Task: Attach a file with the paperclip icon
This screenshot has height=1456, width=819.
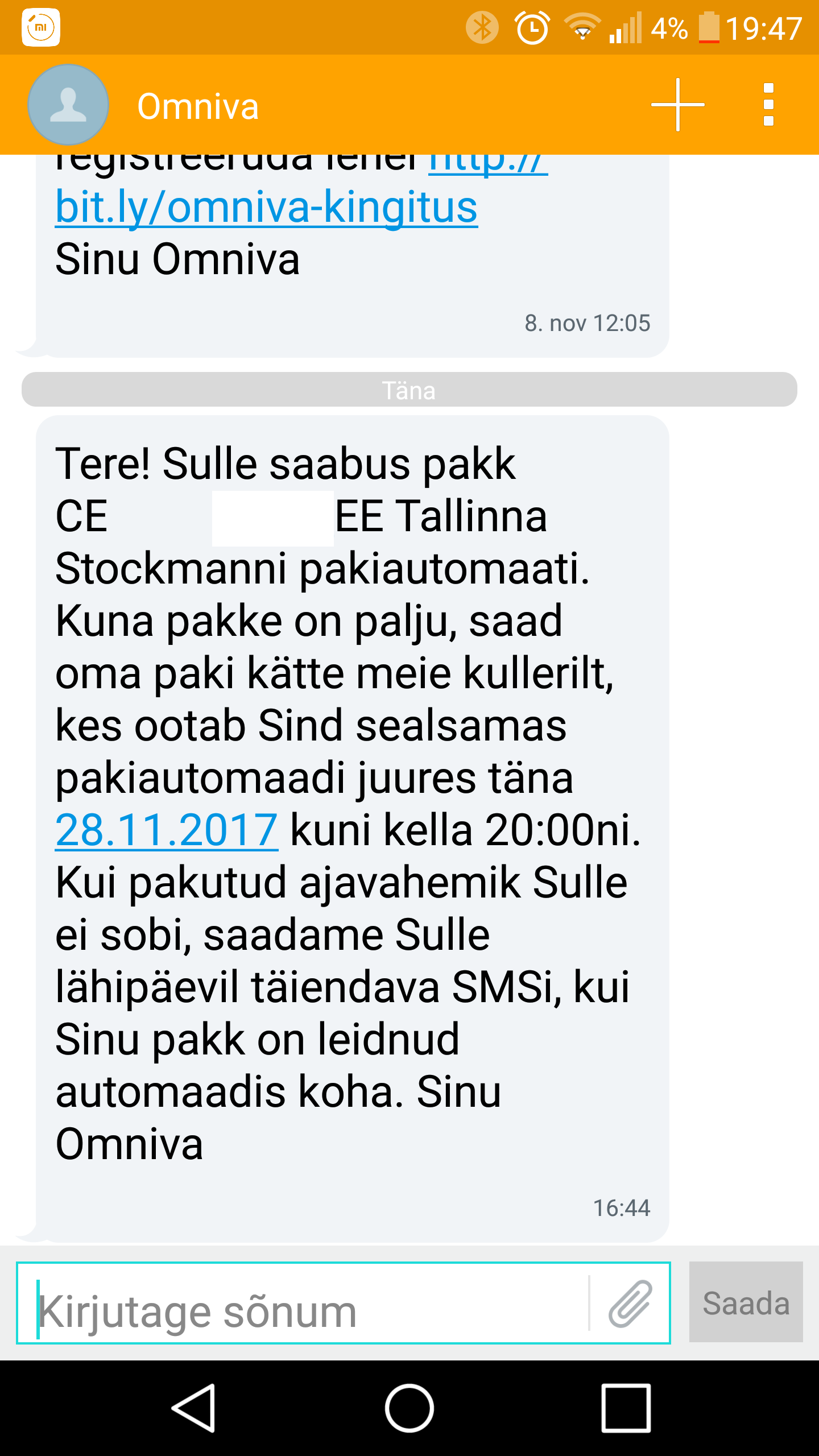Action: click(630, 1303)
